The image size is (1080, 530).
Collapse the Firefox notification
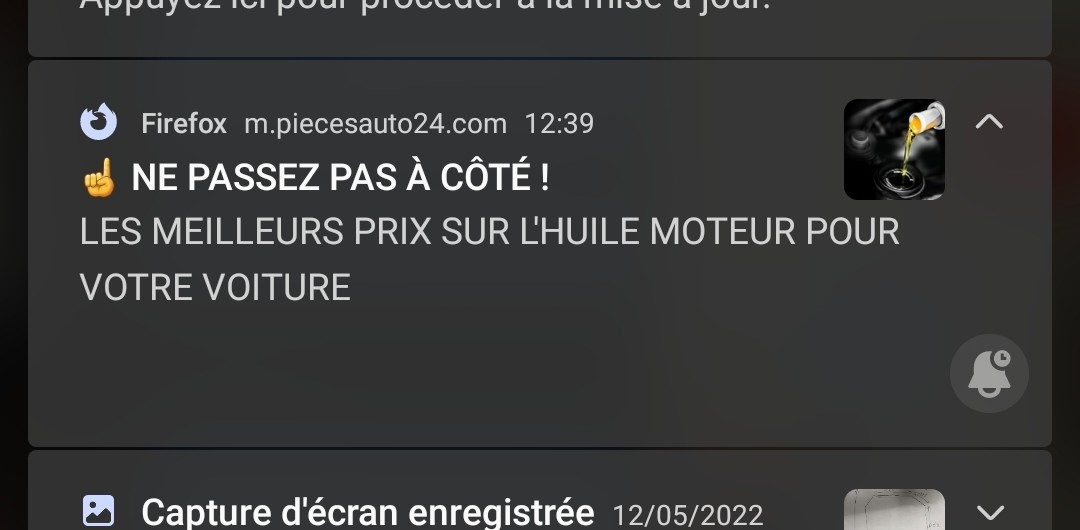988,122
